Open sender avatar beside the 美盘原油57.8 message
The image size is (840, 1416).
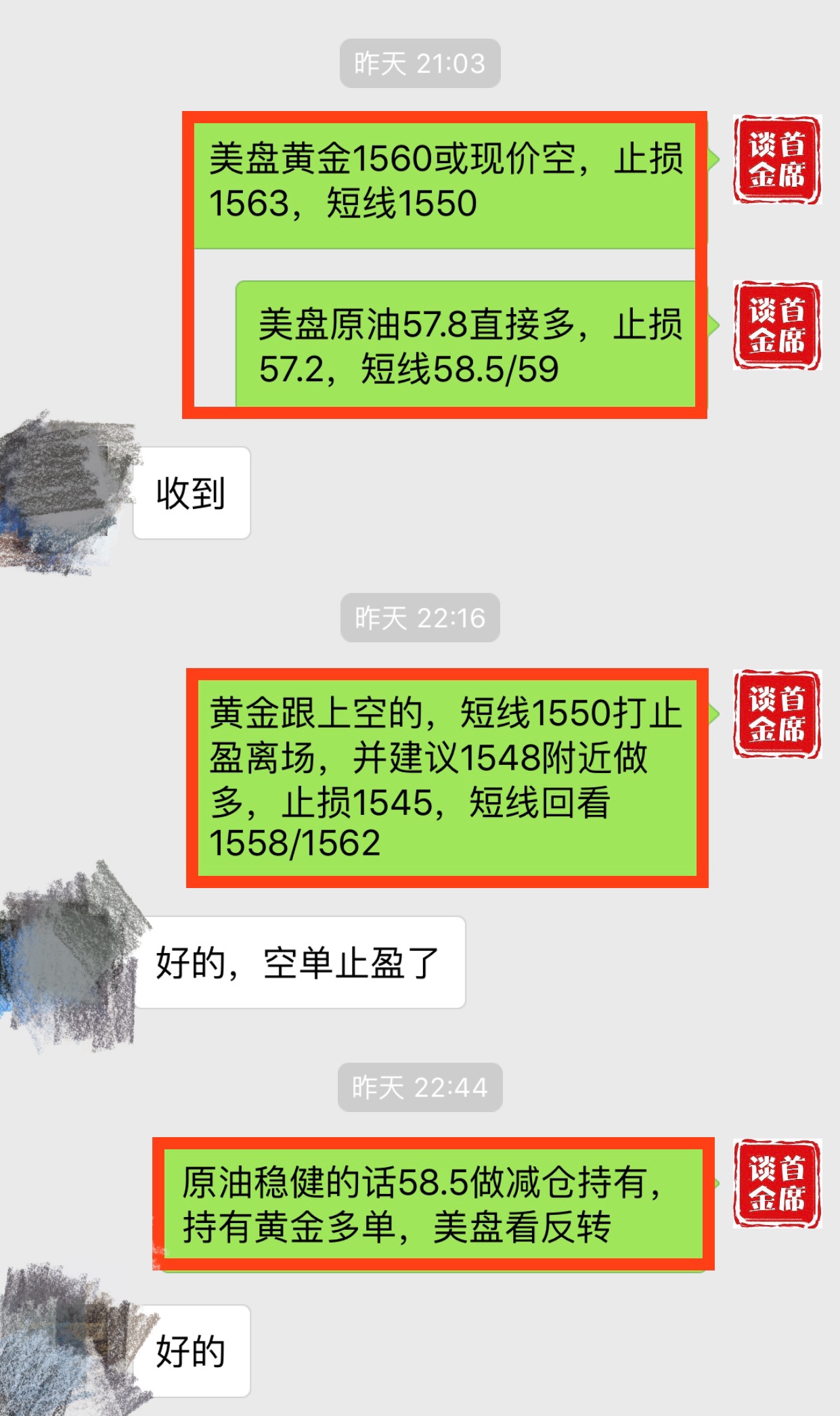pos(776,326)
